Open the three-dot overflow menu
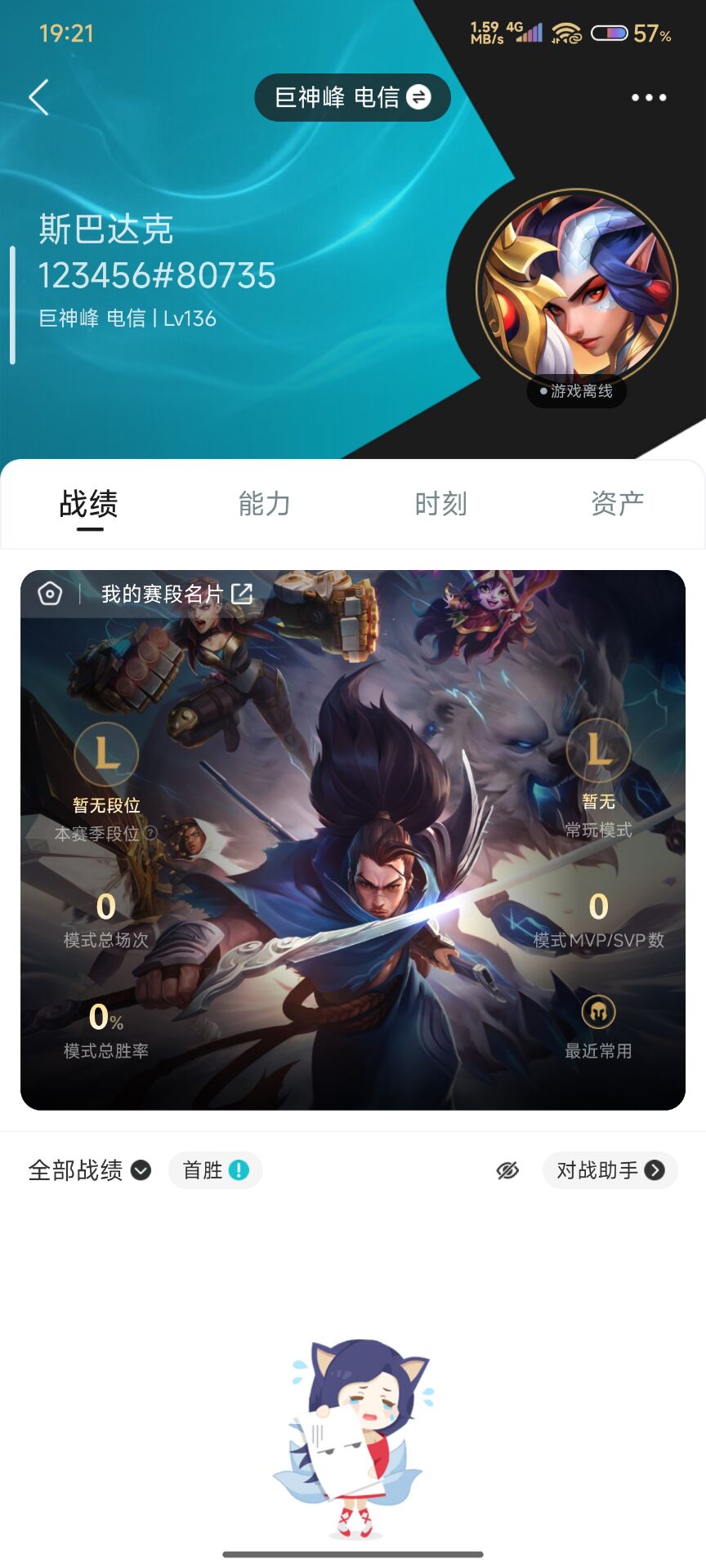This screenshot has height=1568, width=706. click(x=648, y=98)
